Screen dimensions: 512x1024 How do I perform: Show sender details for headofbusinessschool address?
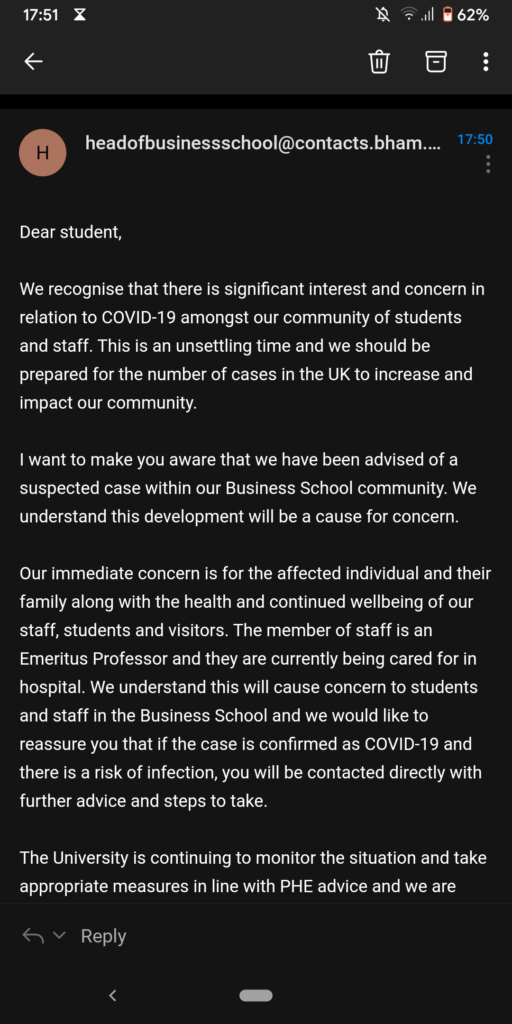[263, 144]
